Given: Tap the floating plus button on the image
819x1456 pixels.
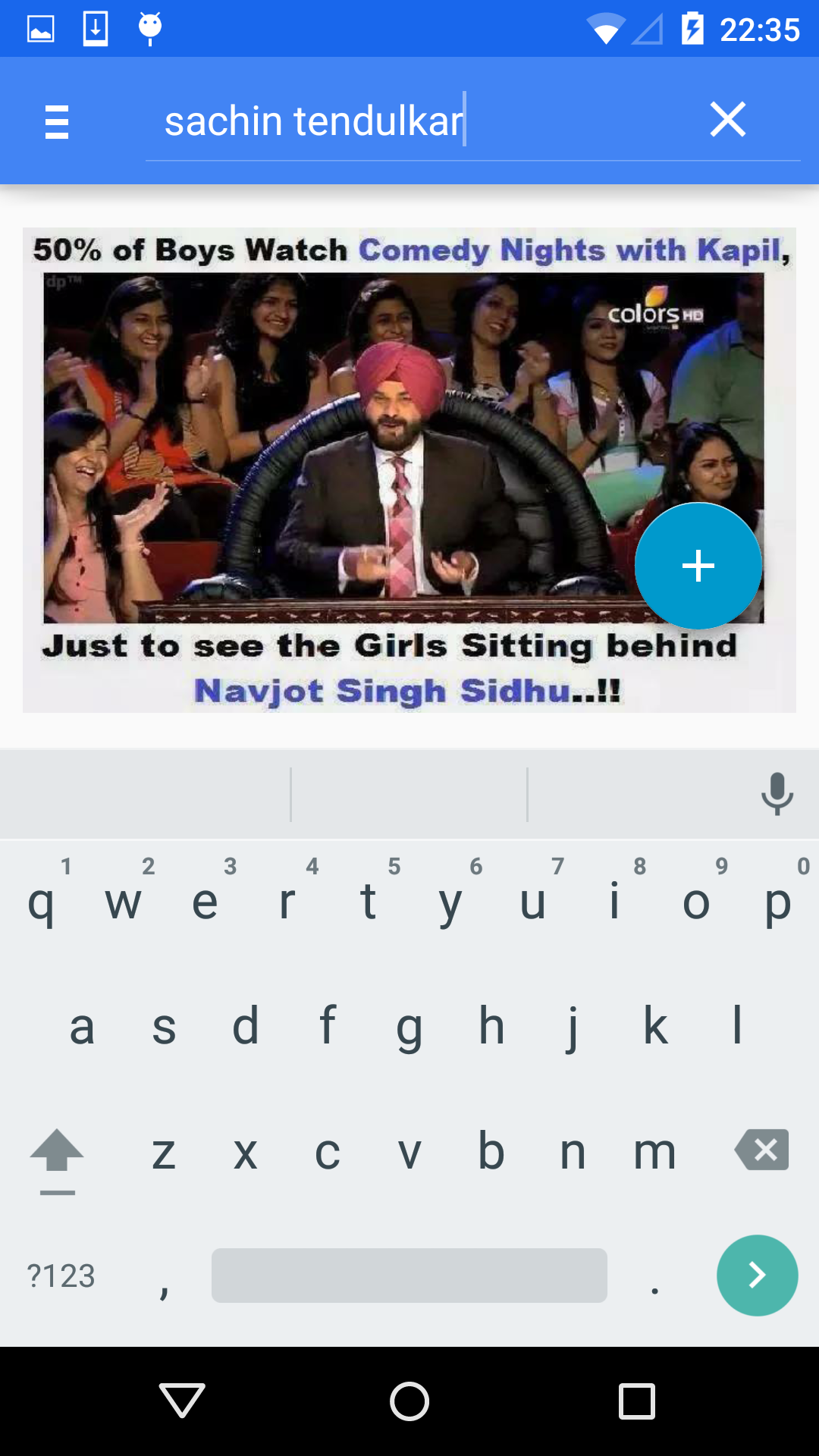Looking at the screenshot, I should pos(697,566).
